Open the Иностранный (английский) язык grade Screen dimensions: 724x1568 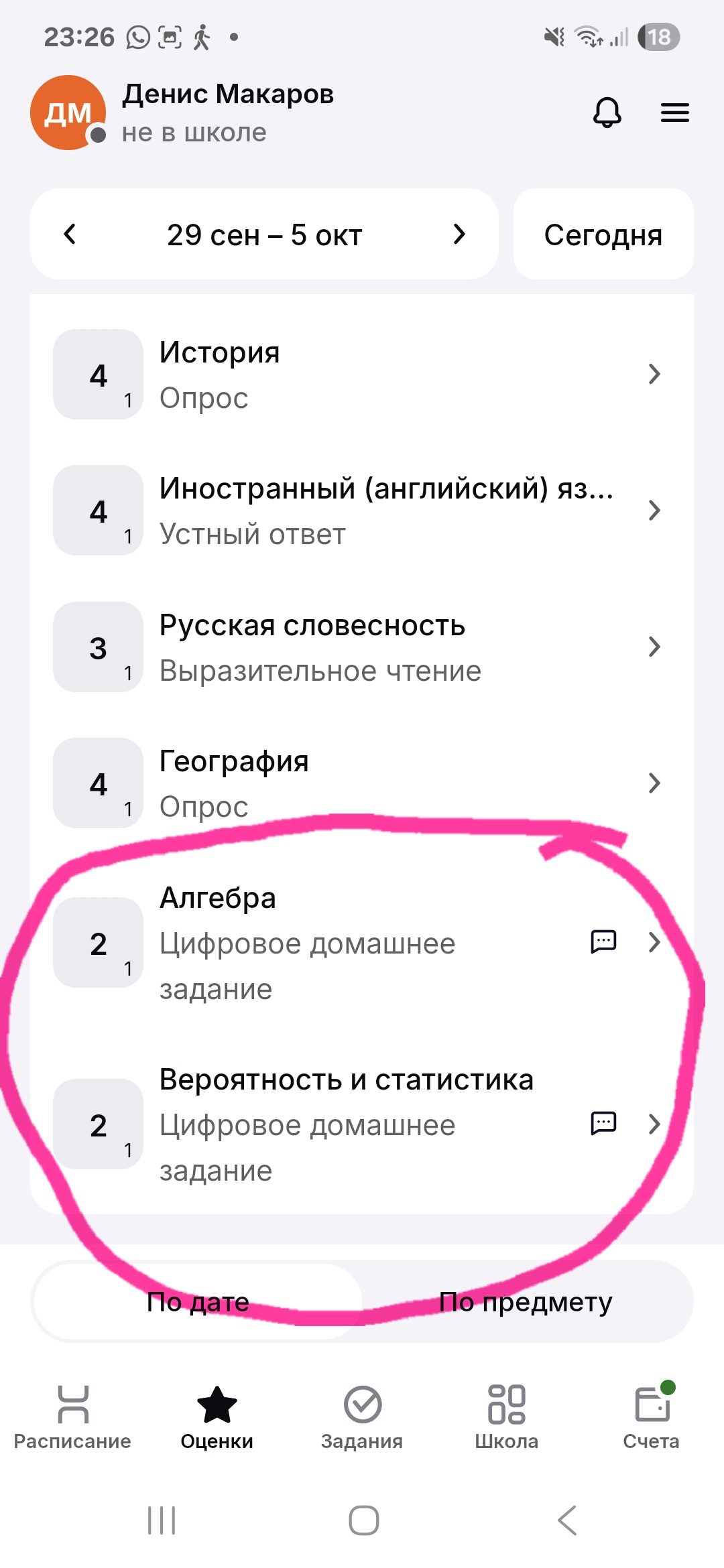coord(362,511)
